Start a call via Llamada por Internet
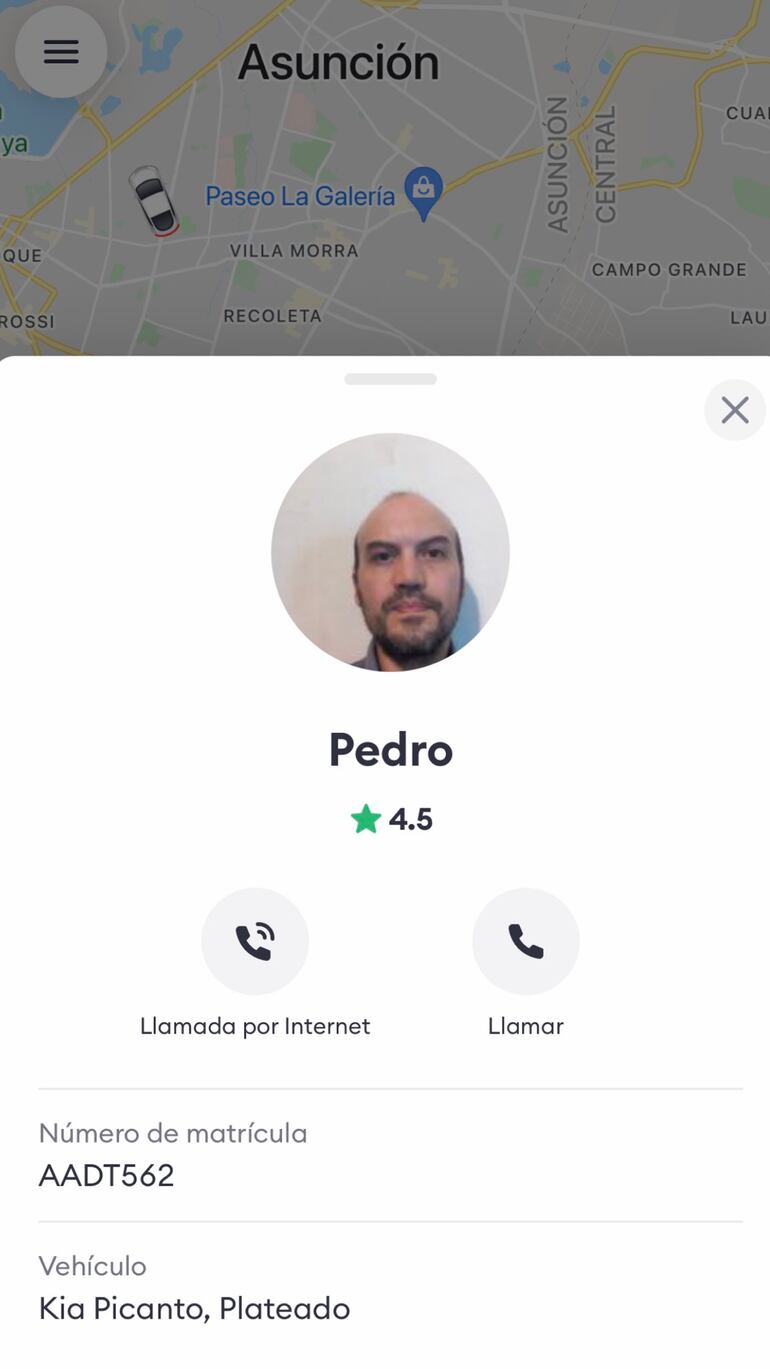 click(x=255, y=1025)
